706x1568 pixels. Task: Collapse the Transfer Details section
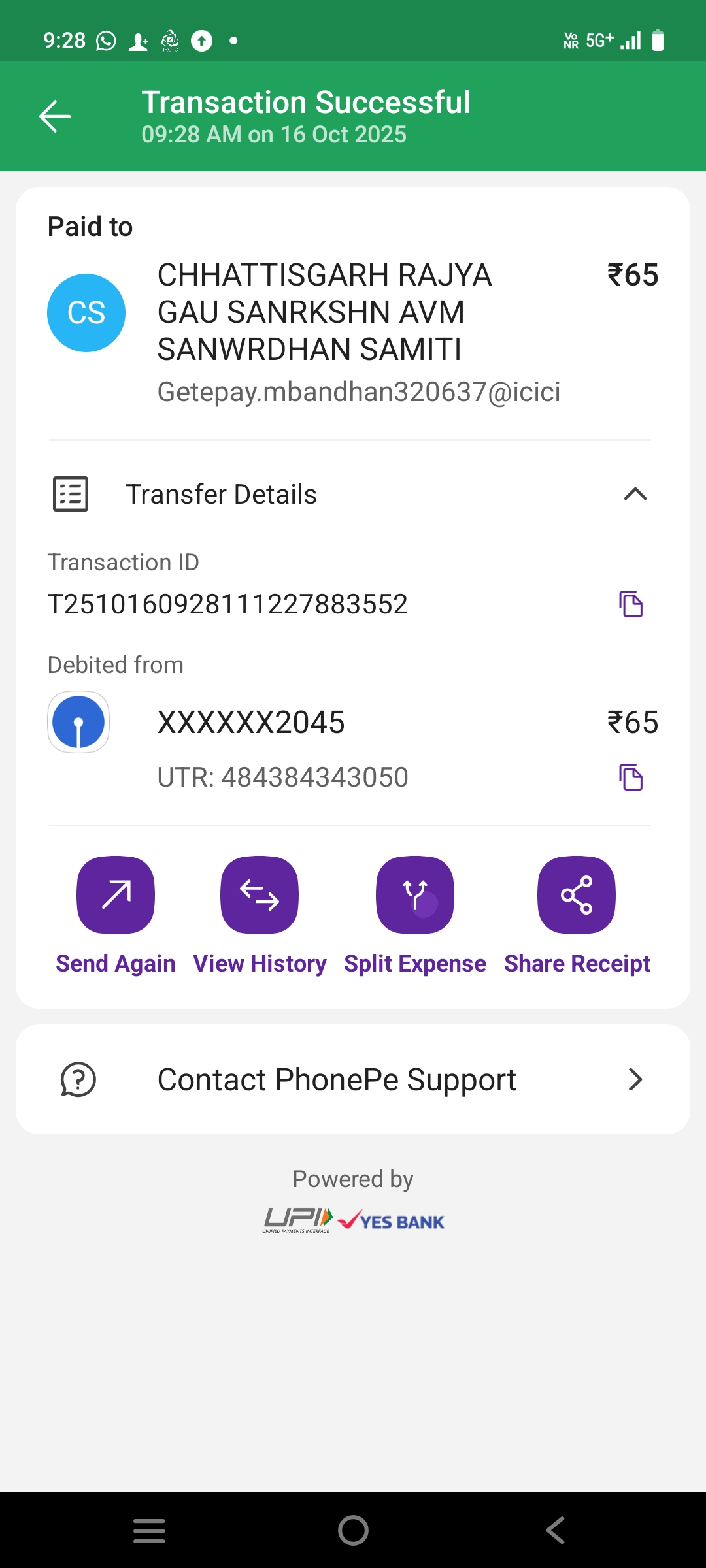click(x=635, y=495)
